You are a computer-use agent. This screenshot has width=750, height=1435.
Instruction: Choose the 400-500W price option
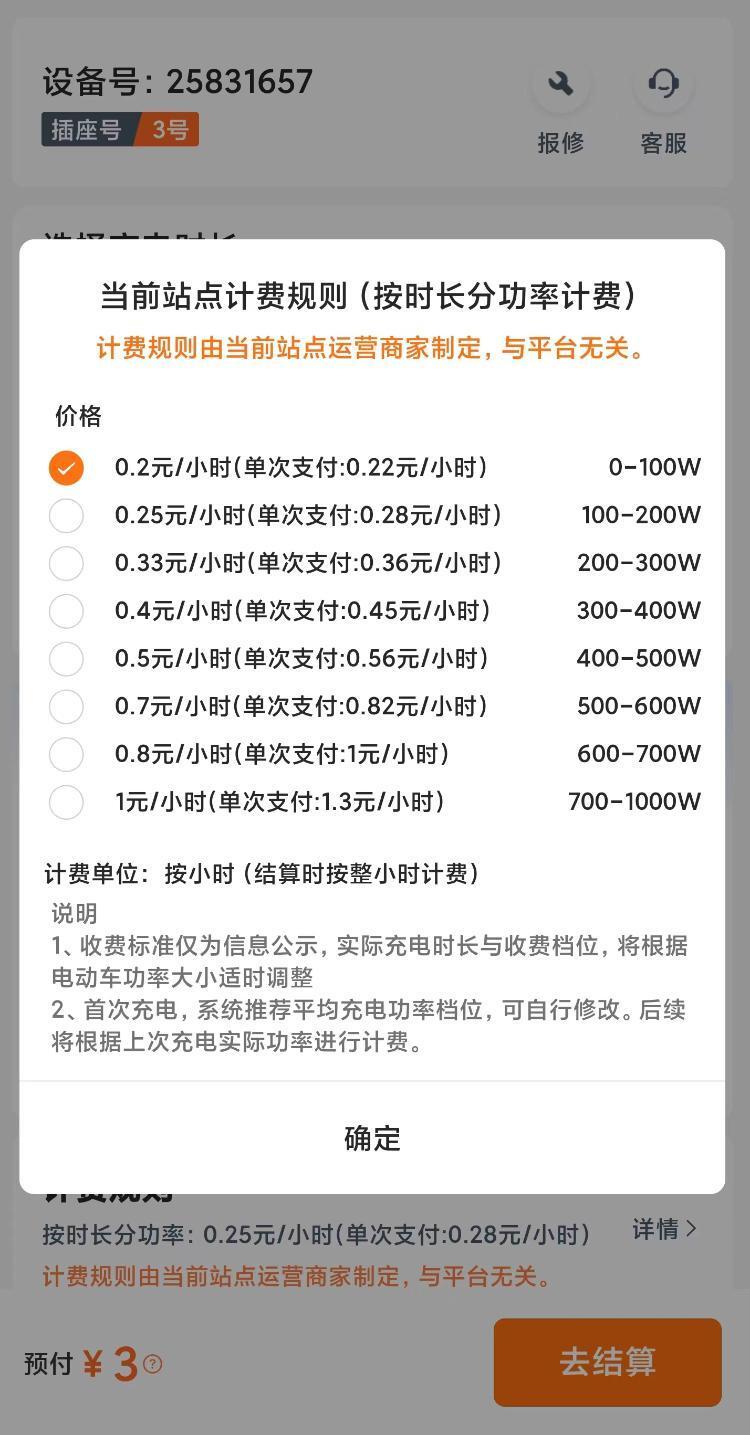[66, 659]
